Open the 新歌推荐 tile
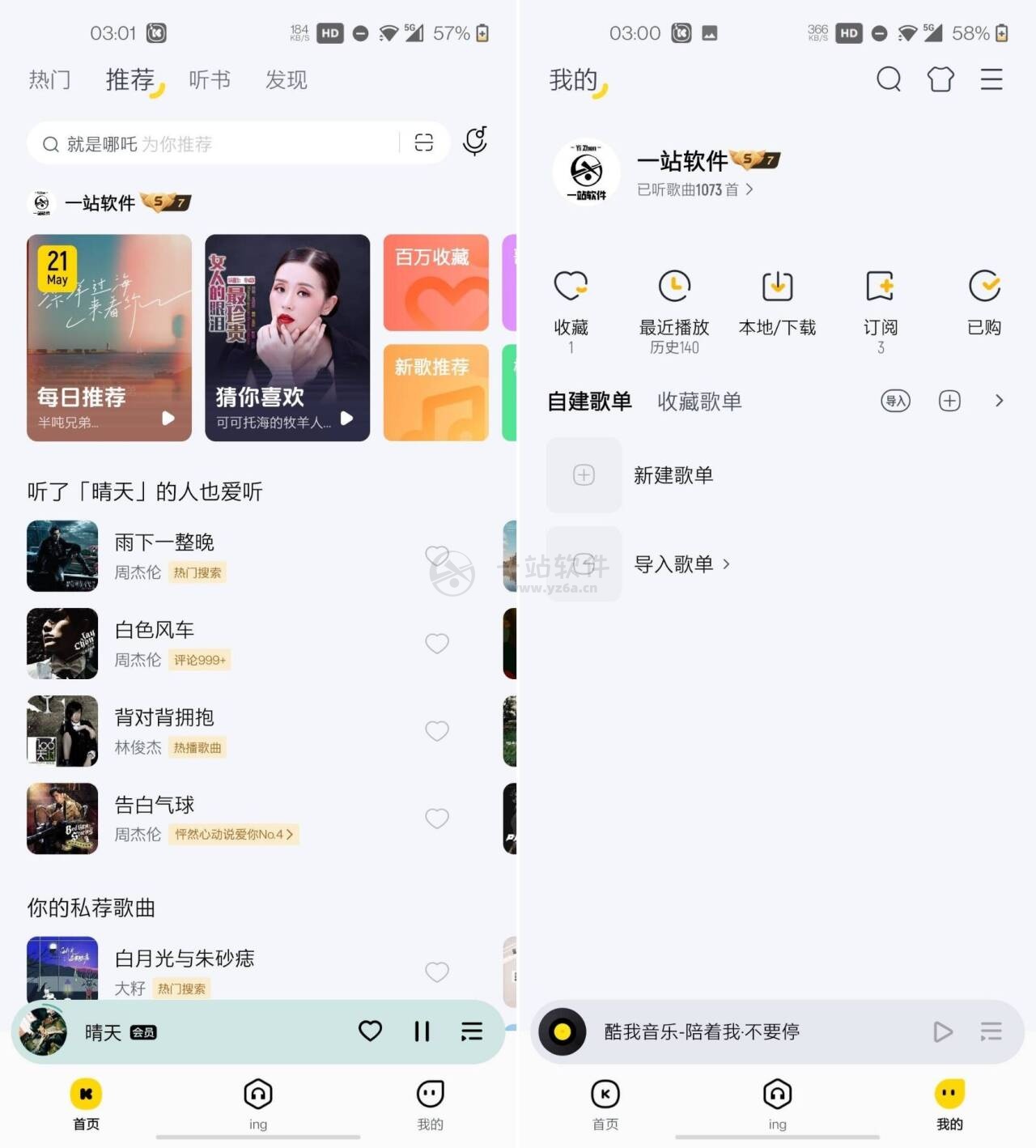The width and height of the screenshot is (1036, 1148). pos(435,393)
